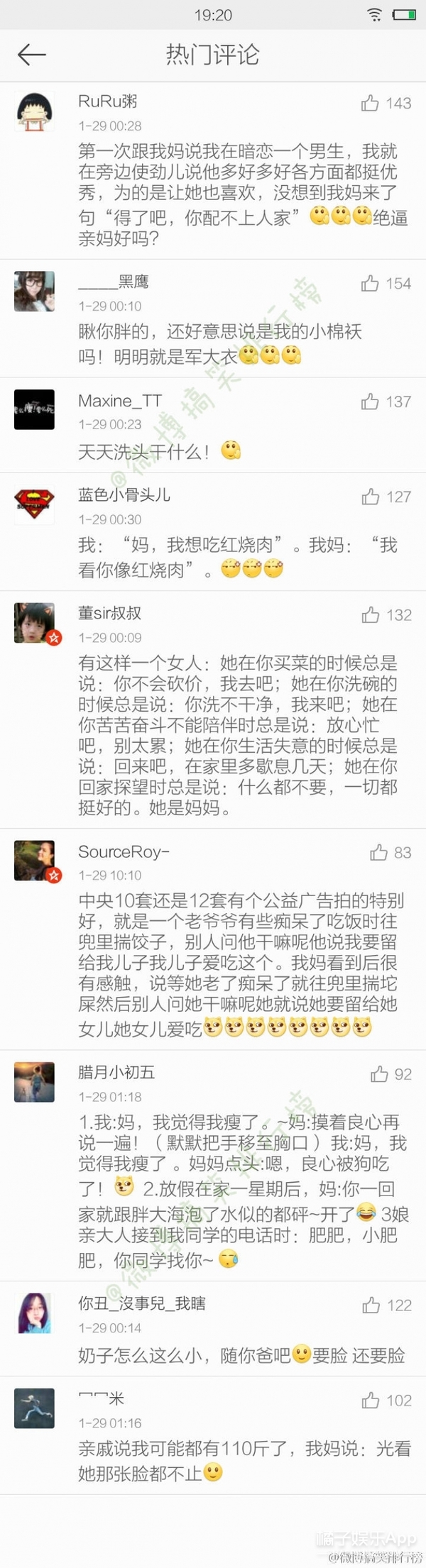This screenshot has width=426, height=1568.
Task: Open the username SourceRoy-
Action: 124,851
